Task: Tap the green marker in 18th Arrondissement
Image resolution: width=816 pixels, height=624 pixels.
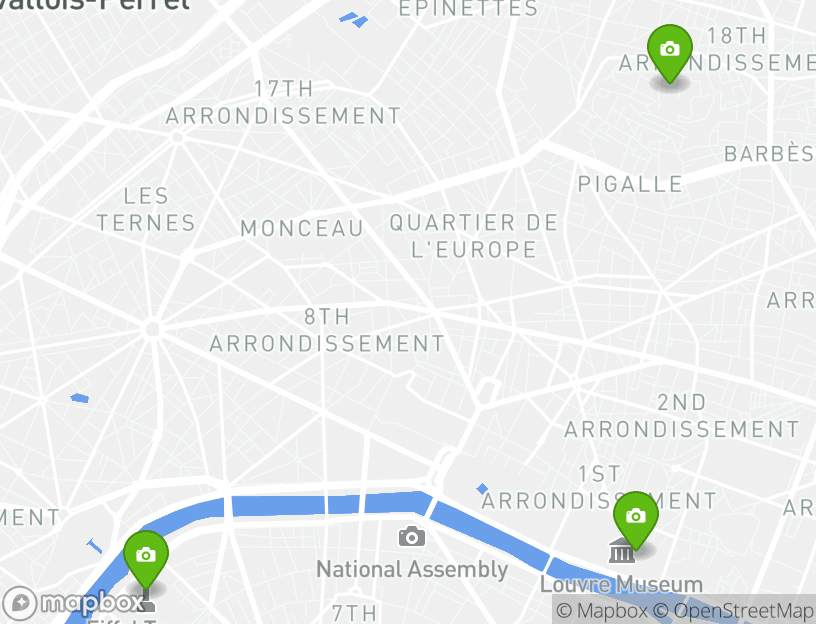Action: click(669, 50)
